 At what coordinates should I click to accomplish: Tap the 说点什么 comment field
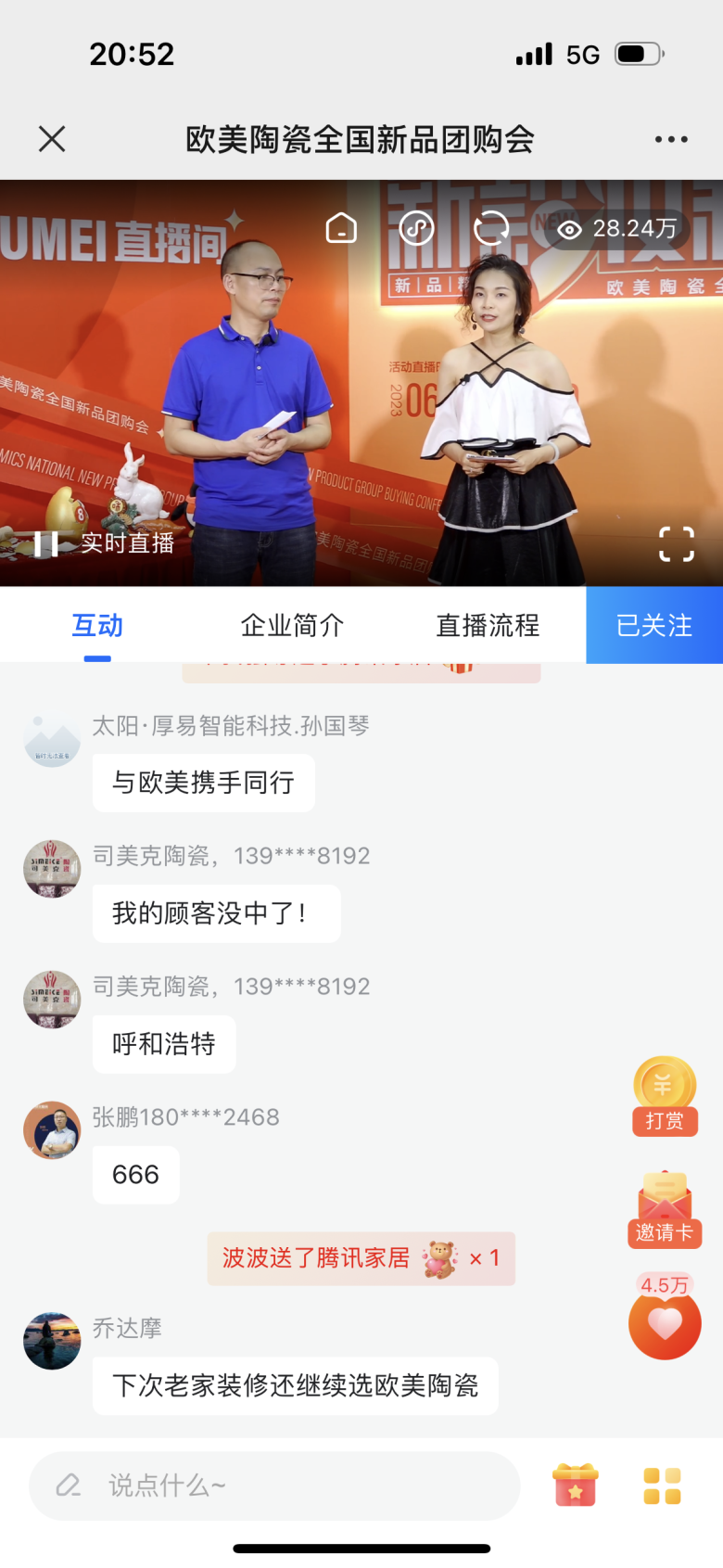[274, 1485]
